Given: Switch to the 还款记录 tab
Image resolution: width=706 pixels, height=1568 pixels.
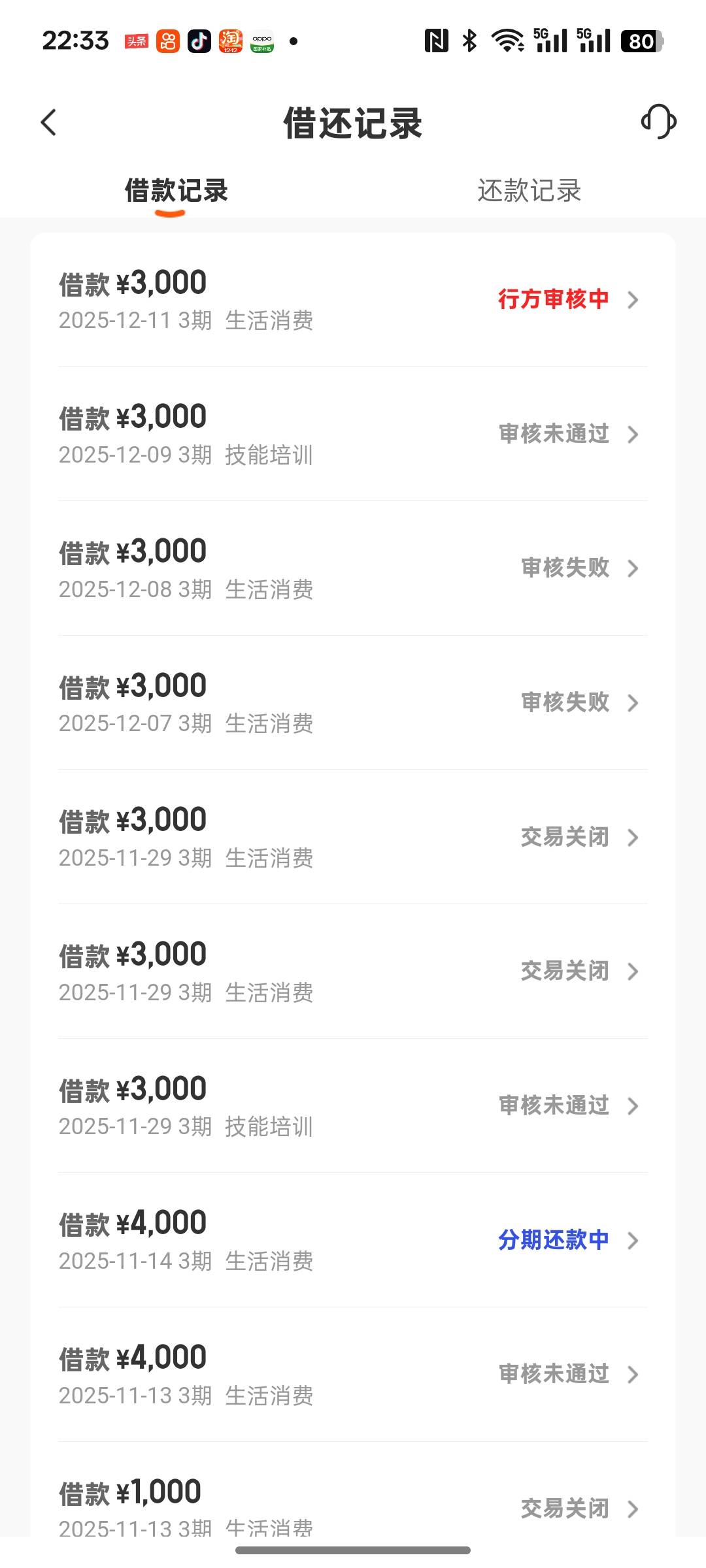Looking at the screenshot, I should (529, 191).
